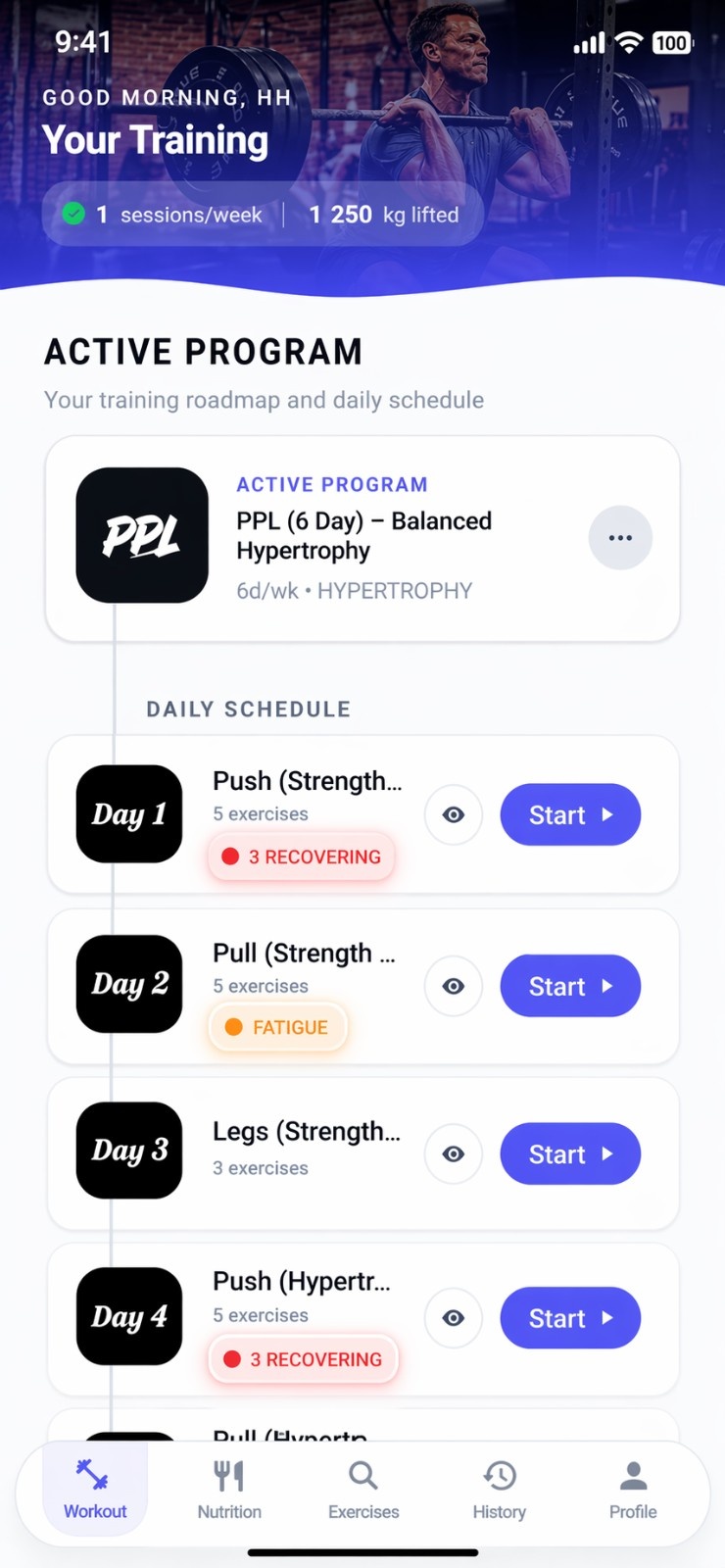Select the Workout tab

[95, 1490]
